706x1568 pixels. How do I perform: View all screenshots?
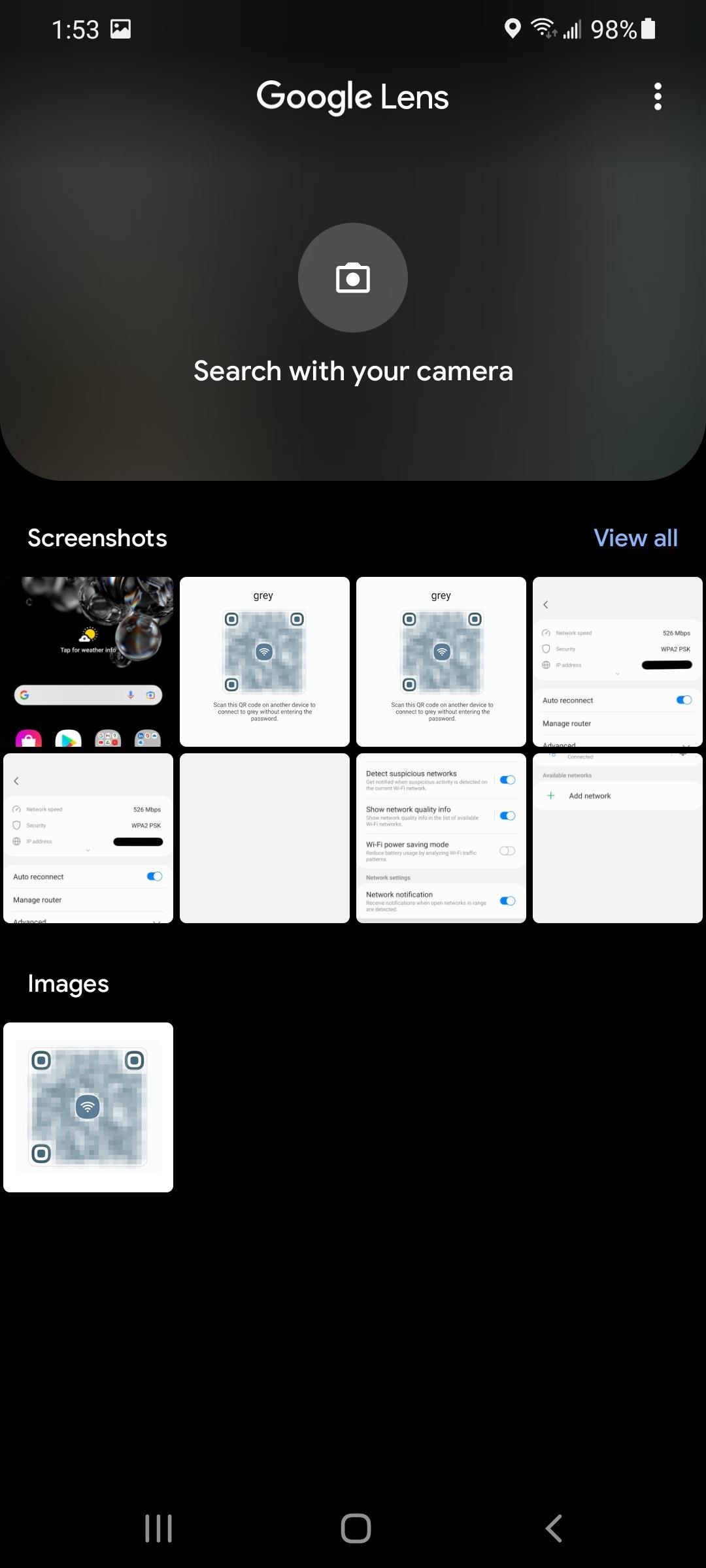point(635,538)
